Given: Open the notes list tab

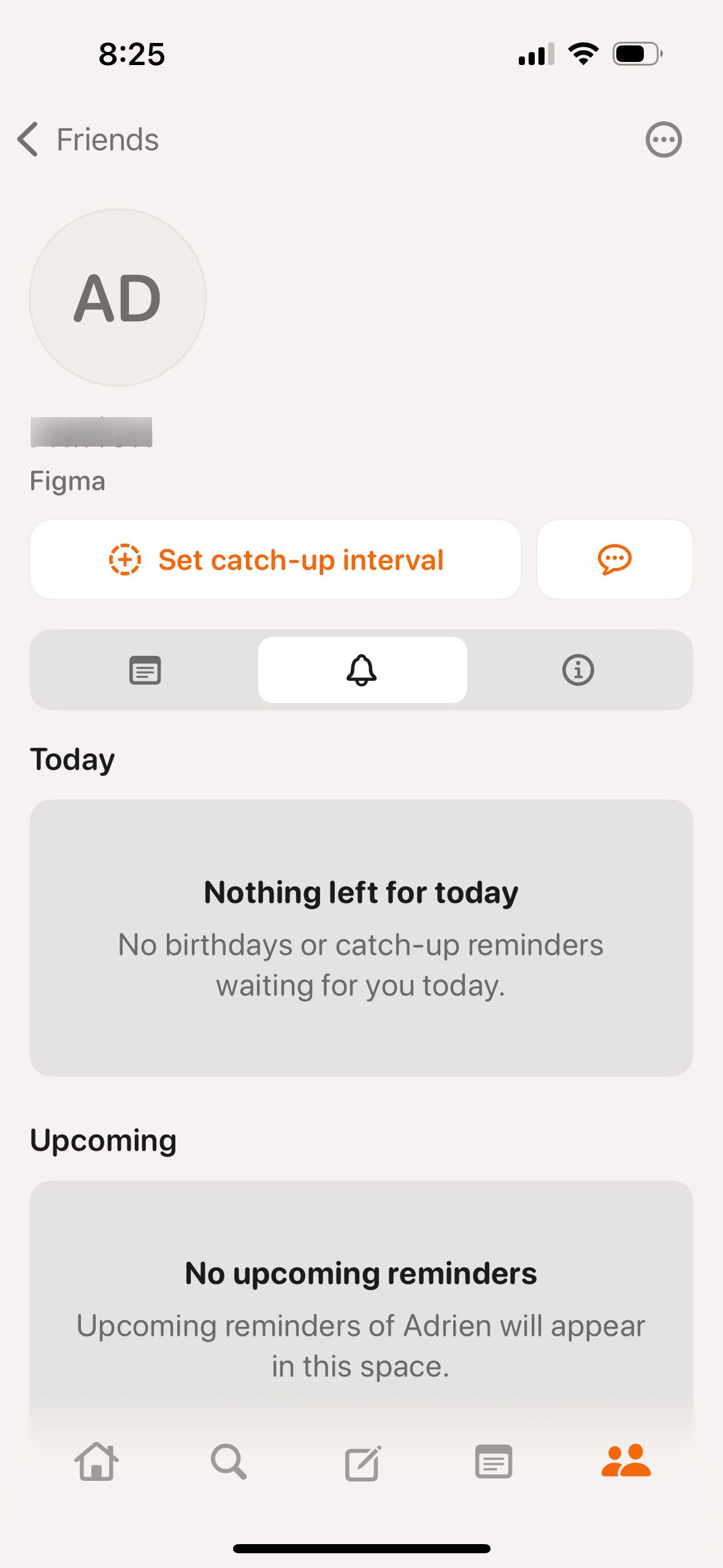Looking at the screenshot, I should tap(494, 1462).
